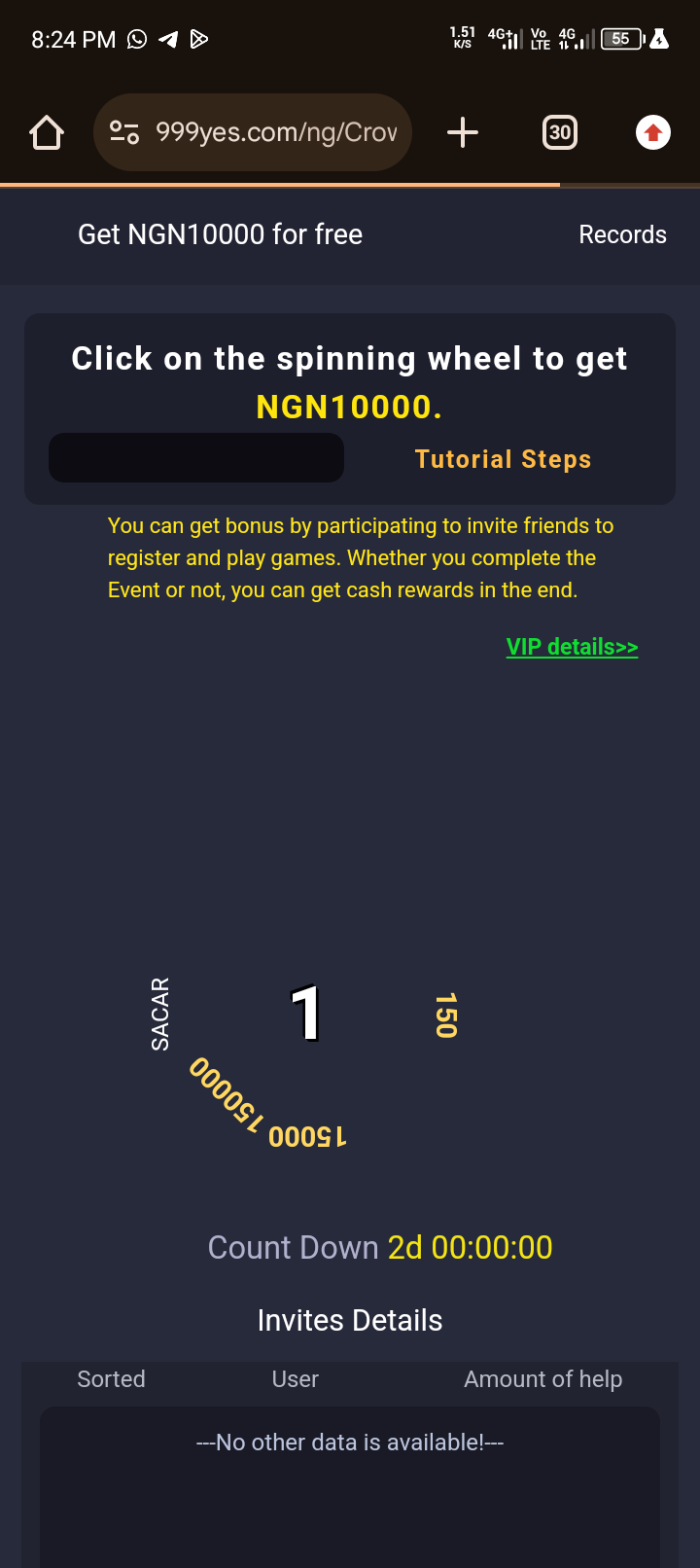This screenshot has height=1568, width=700.
Task: Tap the spinning wheel center number 1
Action: click(x=306, y=1014)
